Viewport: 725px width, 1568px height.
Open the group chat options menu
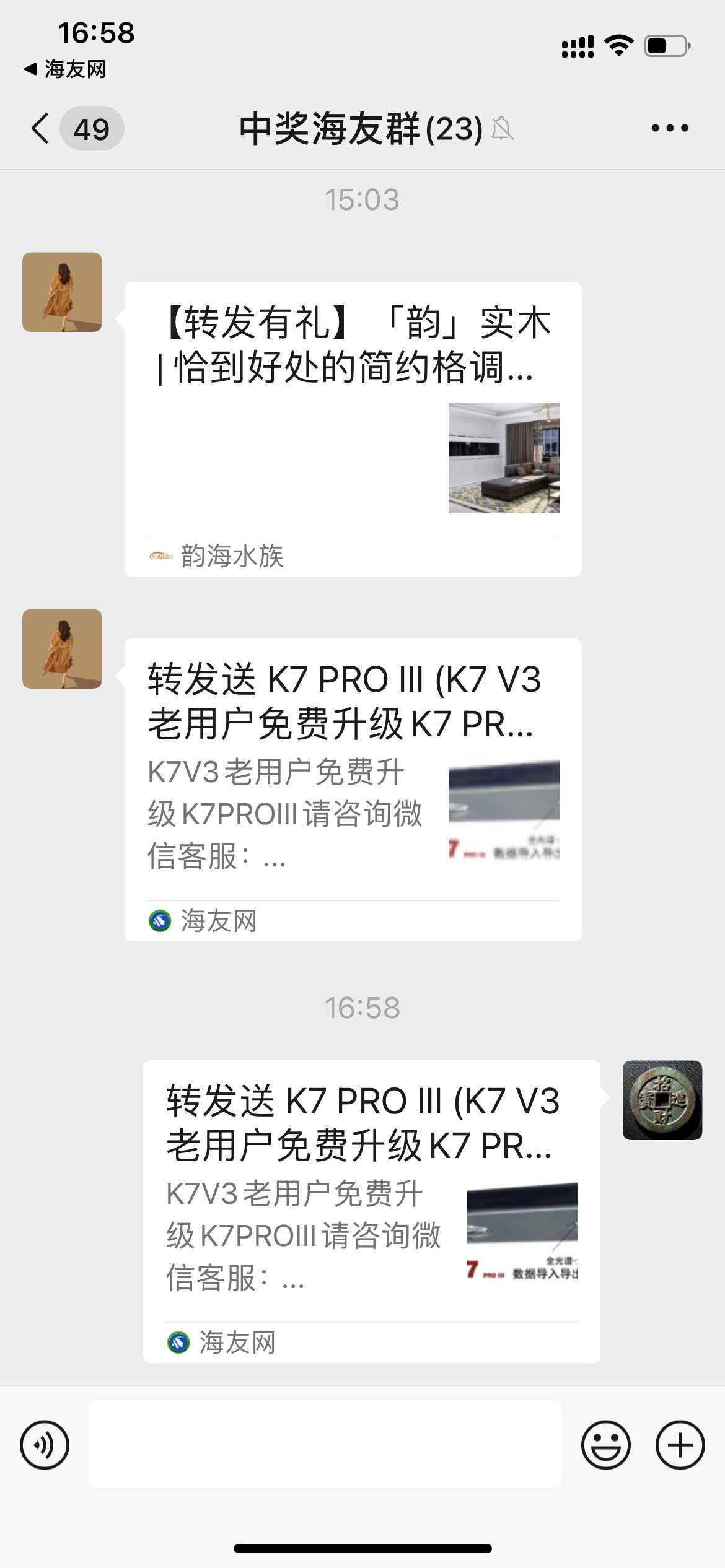pyautogui.click(x=669, y=128)
